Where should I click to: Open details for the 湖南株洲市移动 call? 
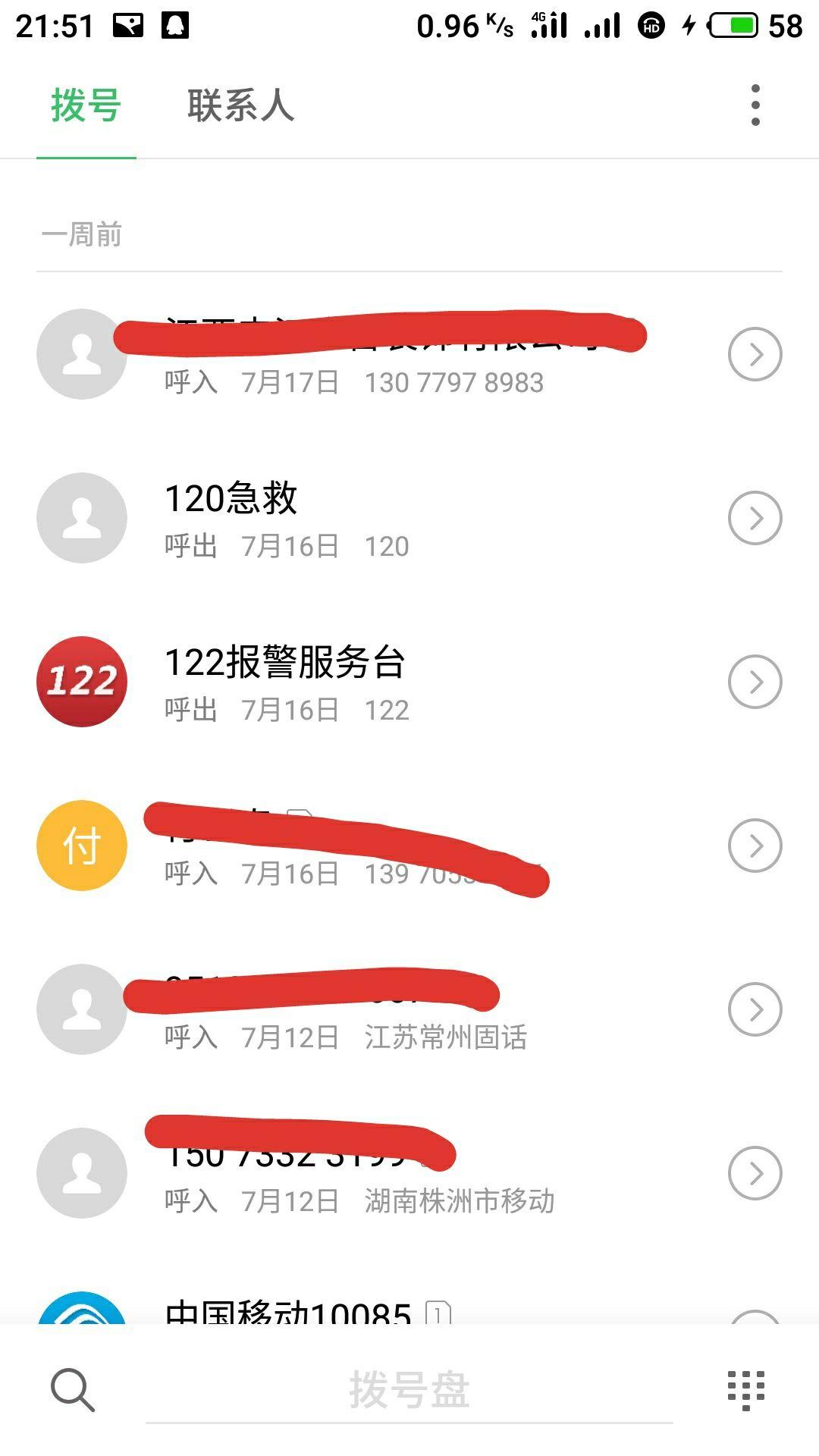pyautogui.click(x=755, y=1173)
